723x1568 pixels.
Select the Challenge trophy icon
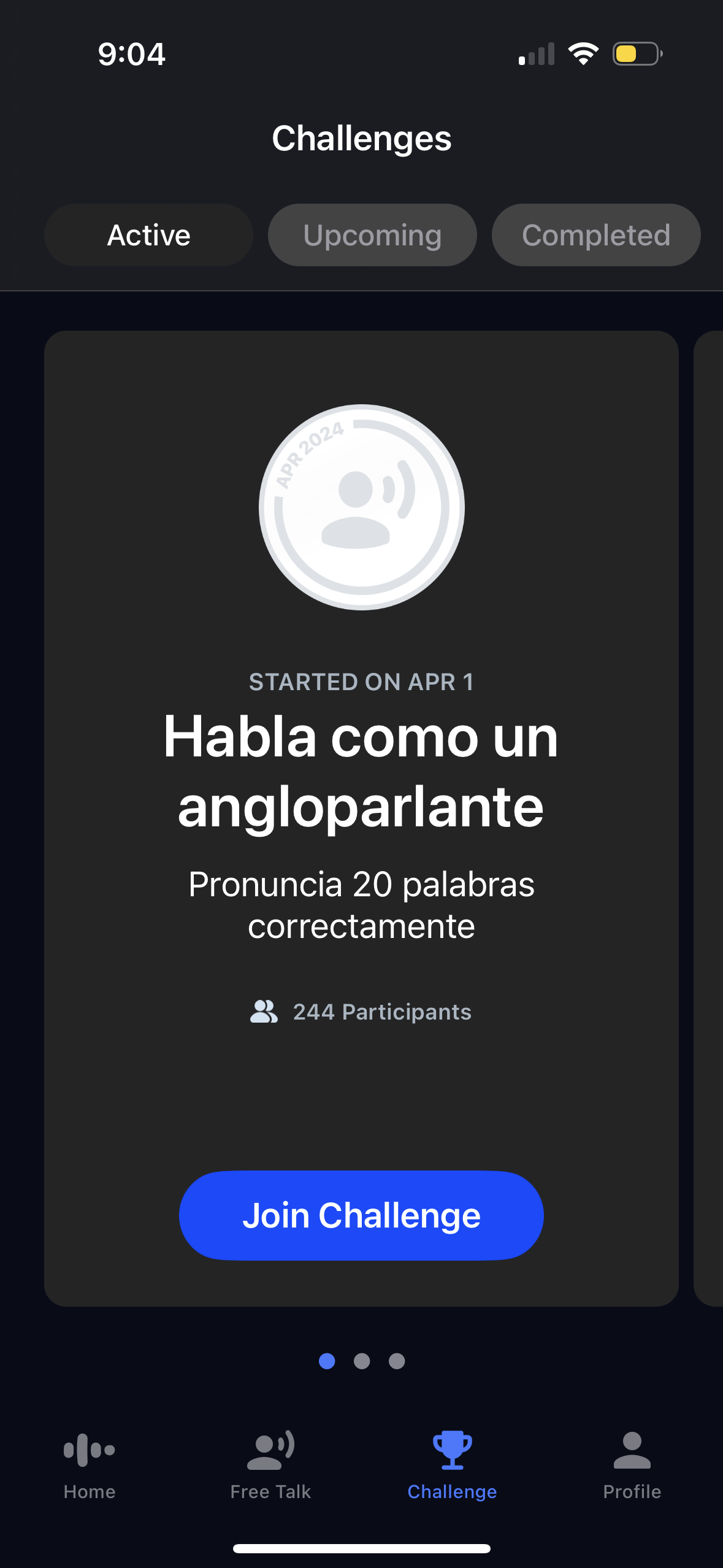[x=452, y=1454]
